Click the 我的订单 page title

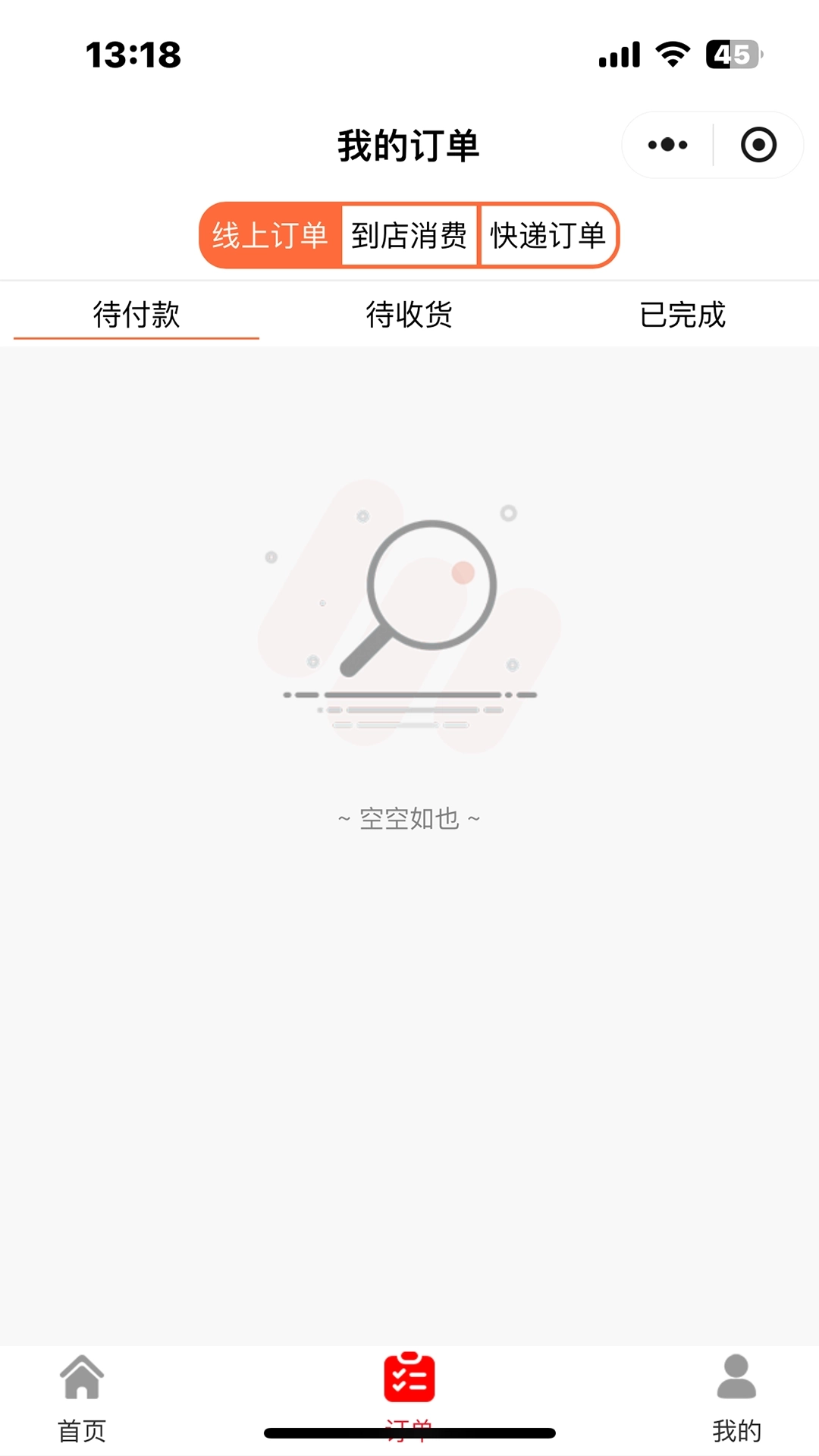click(409, 146)
